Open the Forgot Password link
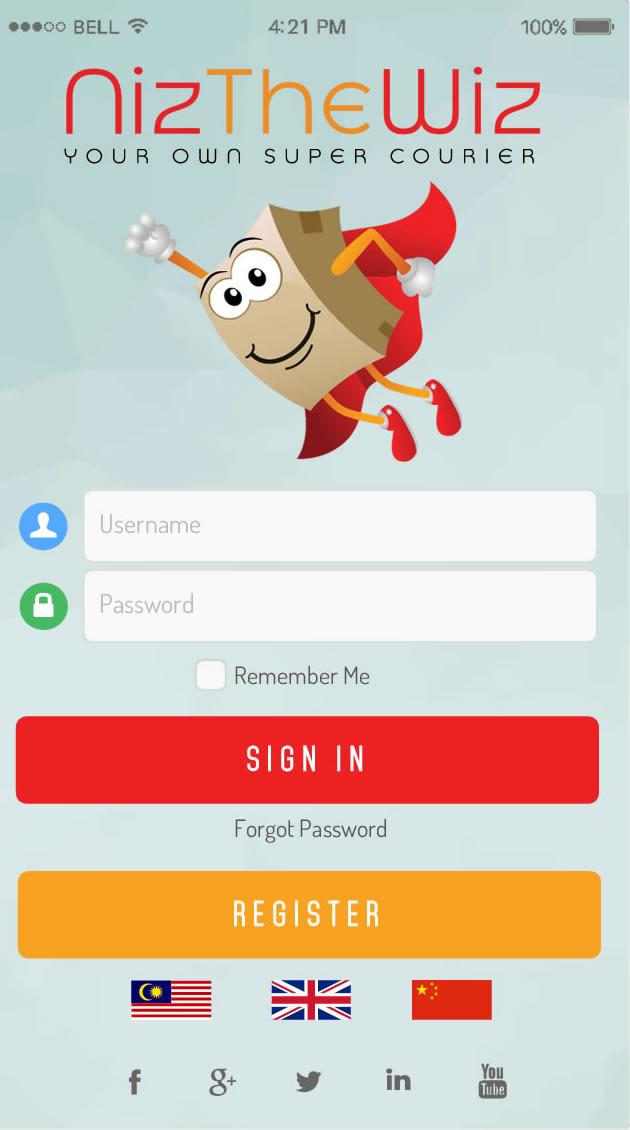The width and height of the screenshot is (630, 1130). click(310, 829)
